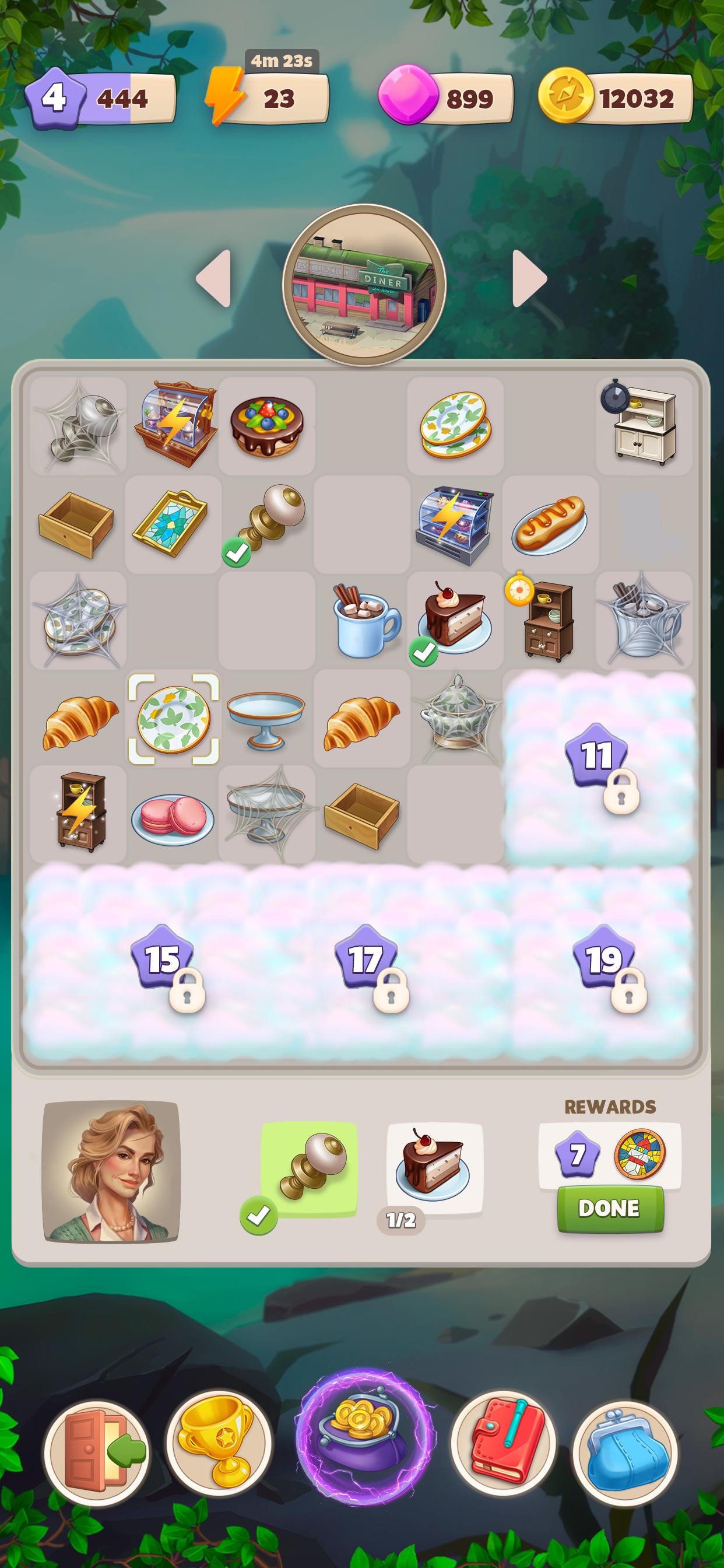Tap the gold coin balance
The height and width of the screenshot is (1568, 724).
[x=616, y=99]
